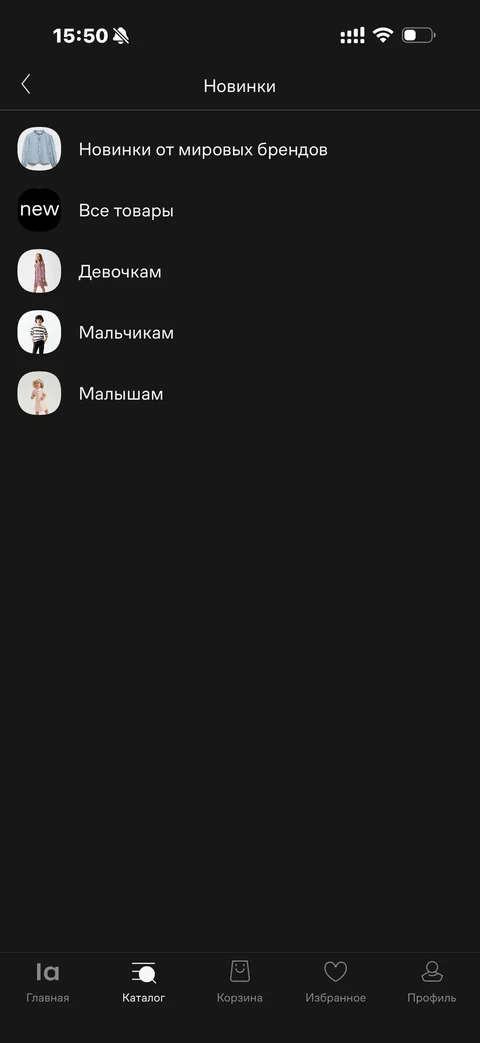Go back using the top-left arrow

pyautogui.click(x=26, y=84)
